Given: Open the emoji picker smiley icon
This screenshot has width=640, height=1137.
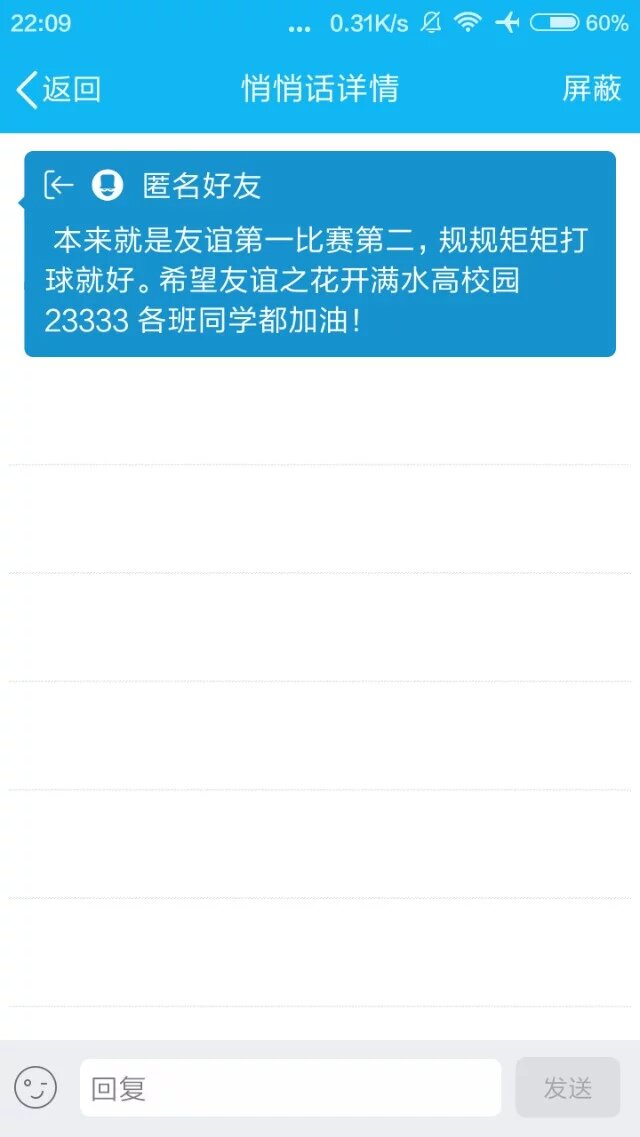Looking at the screenshot, I should [x=36, y=1087].
